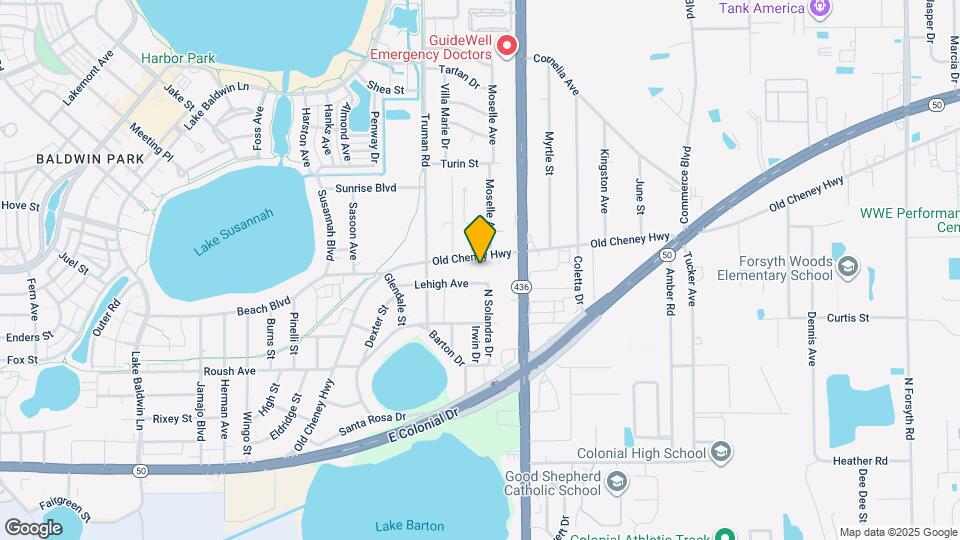Tap the orange marker on Old Cheney Hwy
The width and height of the screenshot is (960, 540).
point(480,239)
